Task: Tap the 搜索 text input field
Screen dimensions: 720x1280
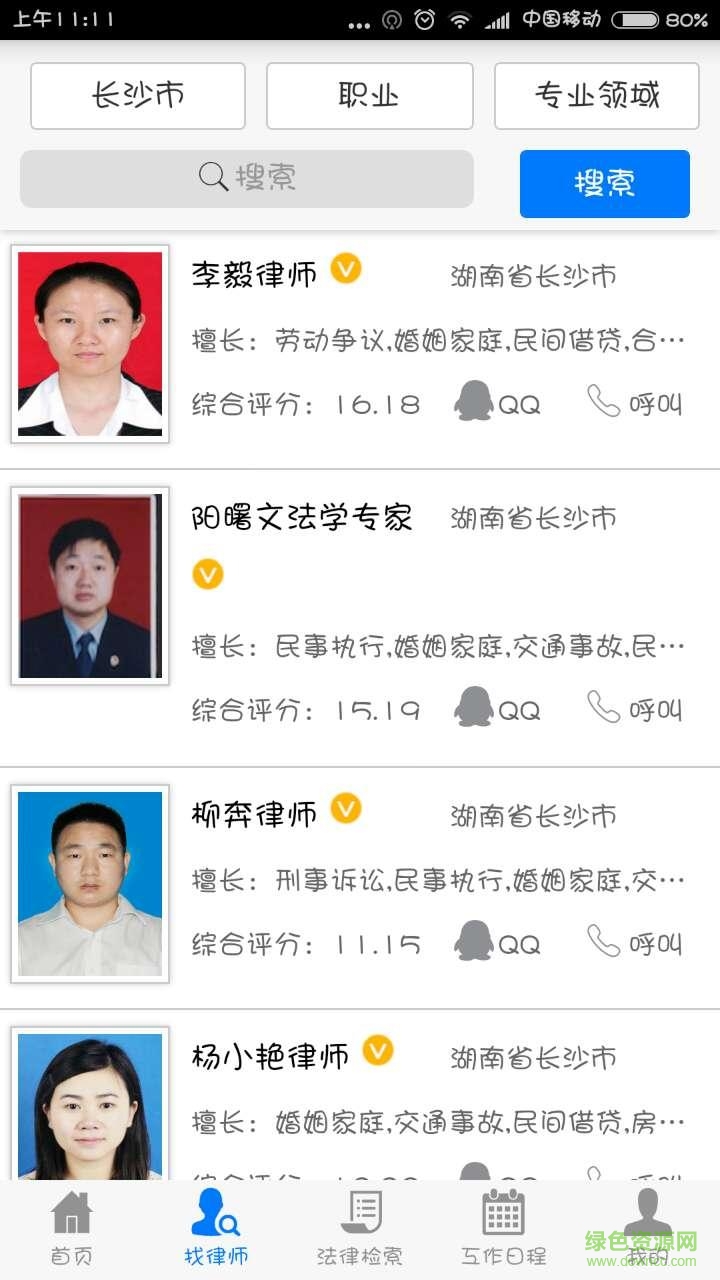Action: [246, 179]
